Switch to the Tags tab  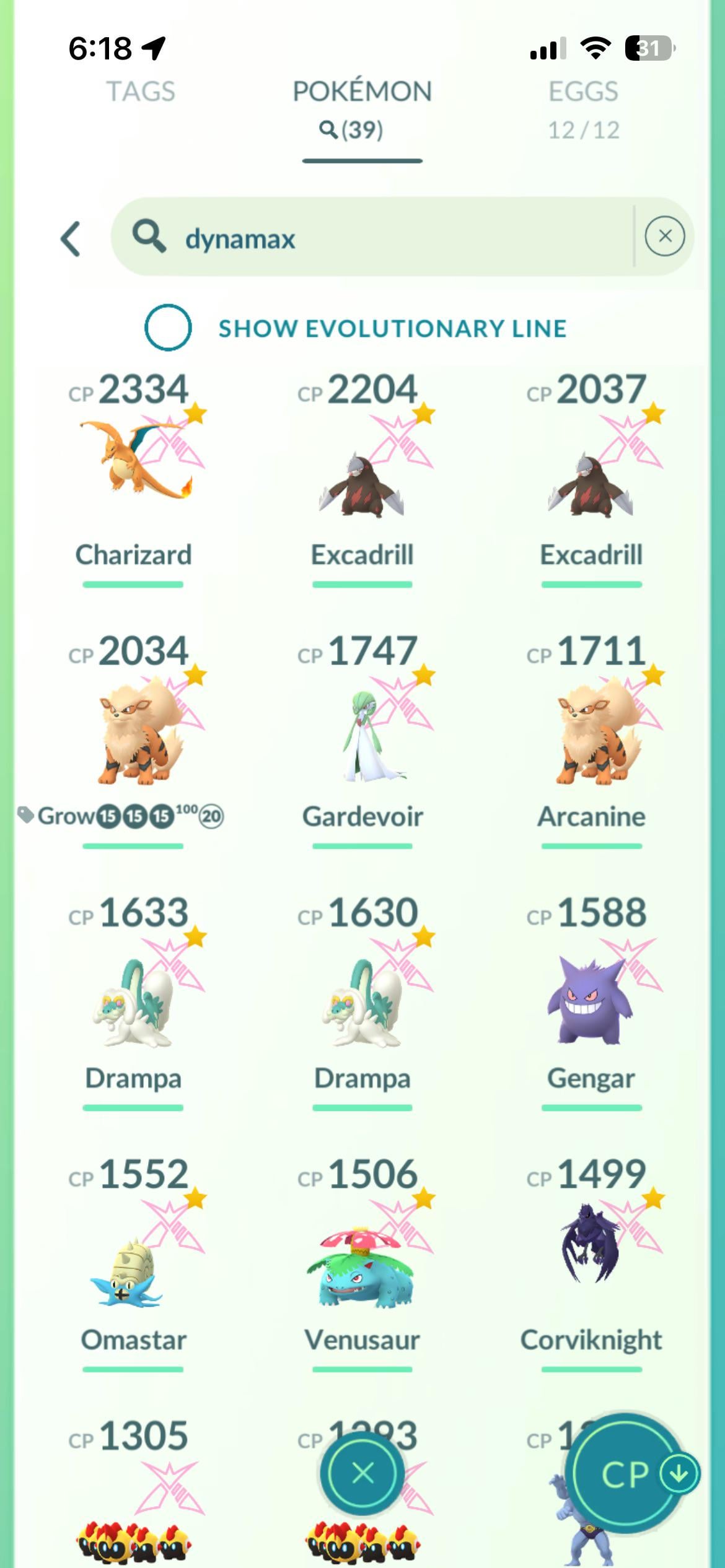click(x=141, y=92)
